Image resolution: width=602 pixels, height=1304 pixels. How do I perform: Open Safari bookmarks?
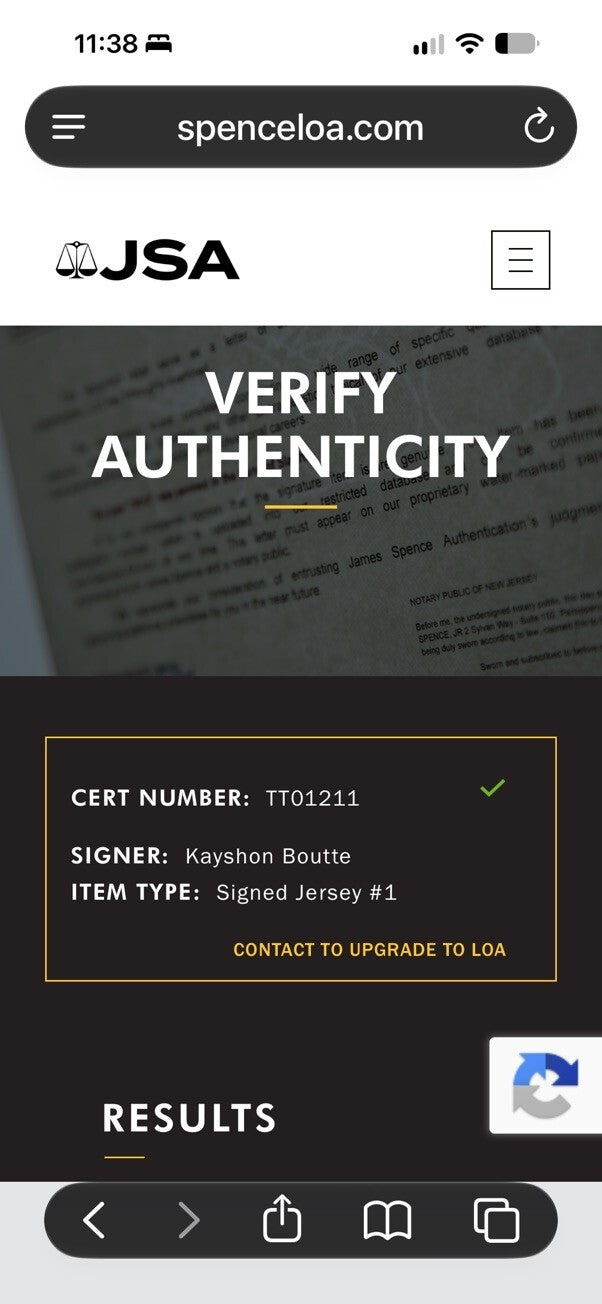tap(387, 1221)
